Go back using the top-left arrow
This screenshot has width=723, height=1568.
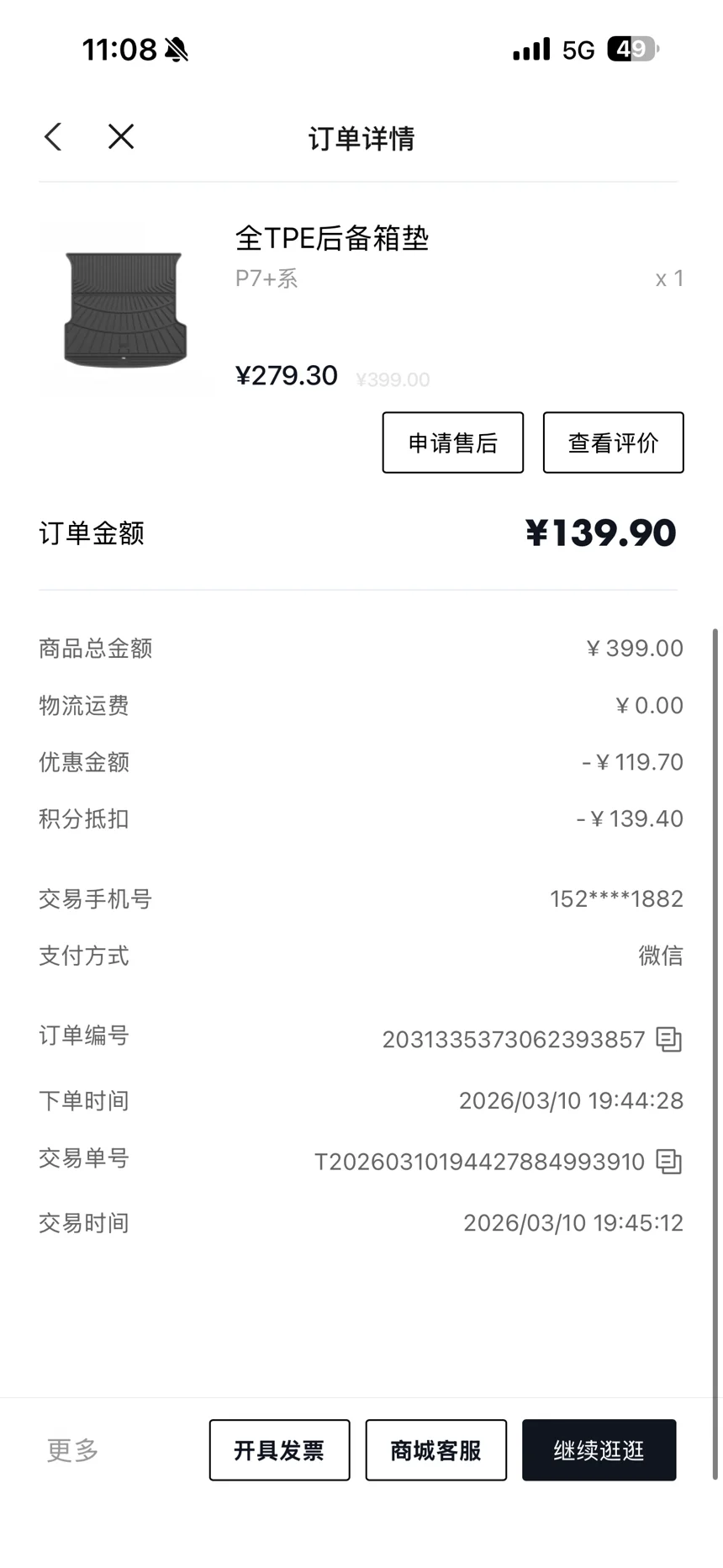(53, 137)
